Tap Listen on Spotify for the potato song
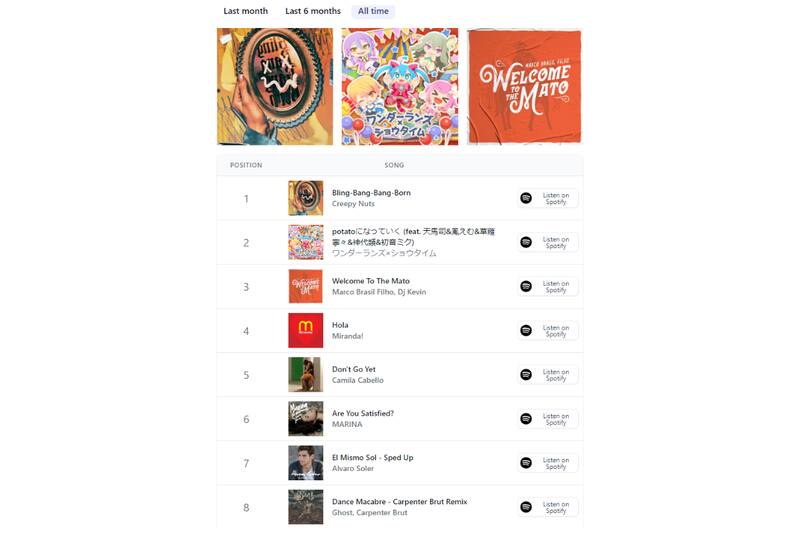 coord(547,242)
